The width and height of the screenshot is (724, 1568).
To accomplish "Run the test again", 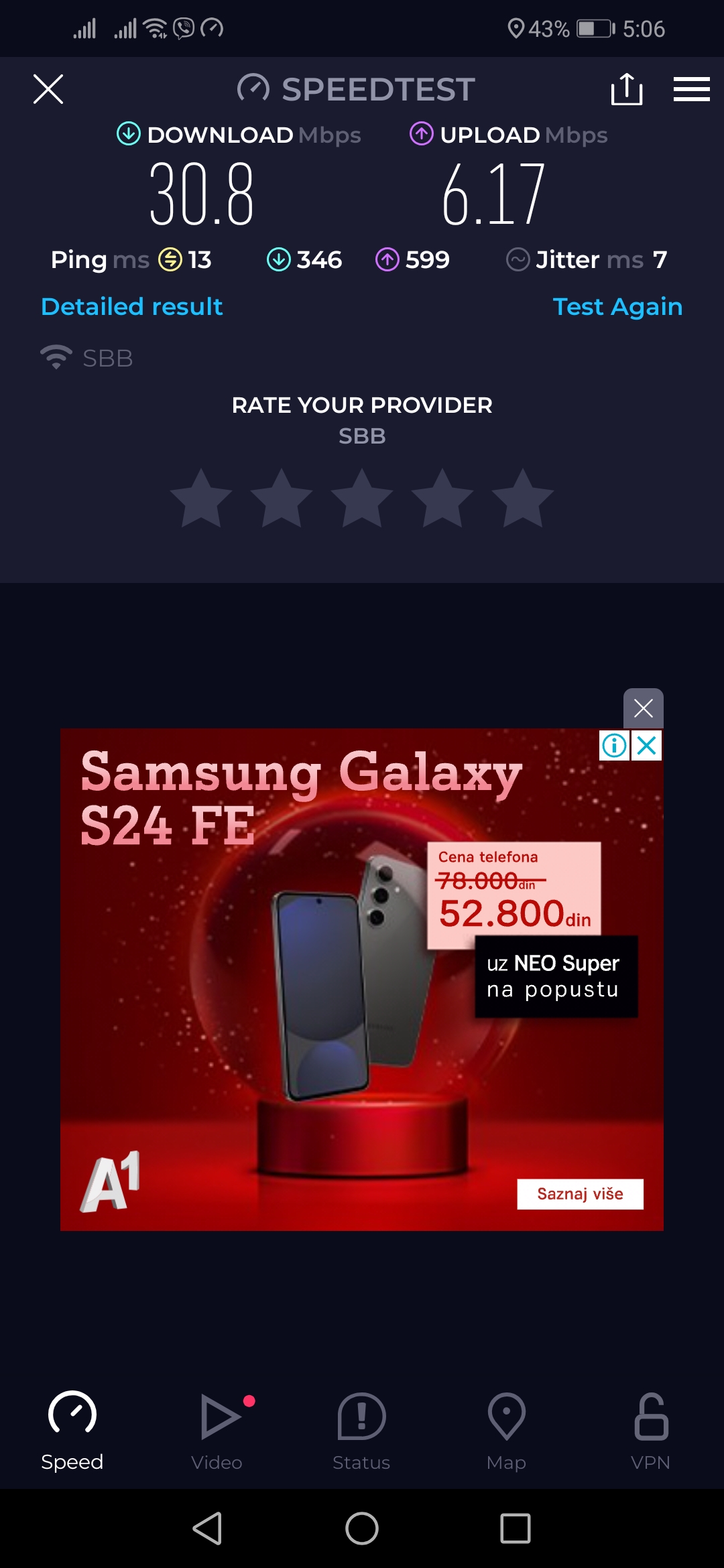I will [x=617, y=307].
